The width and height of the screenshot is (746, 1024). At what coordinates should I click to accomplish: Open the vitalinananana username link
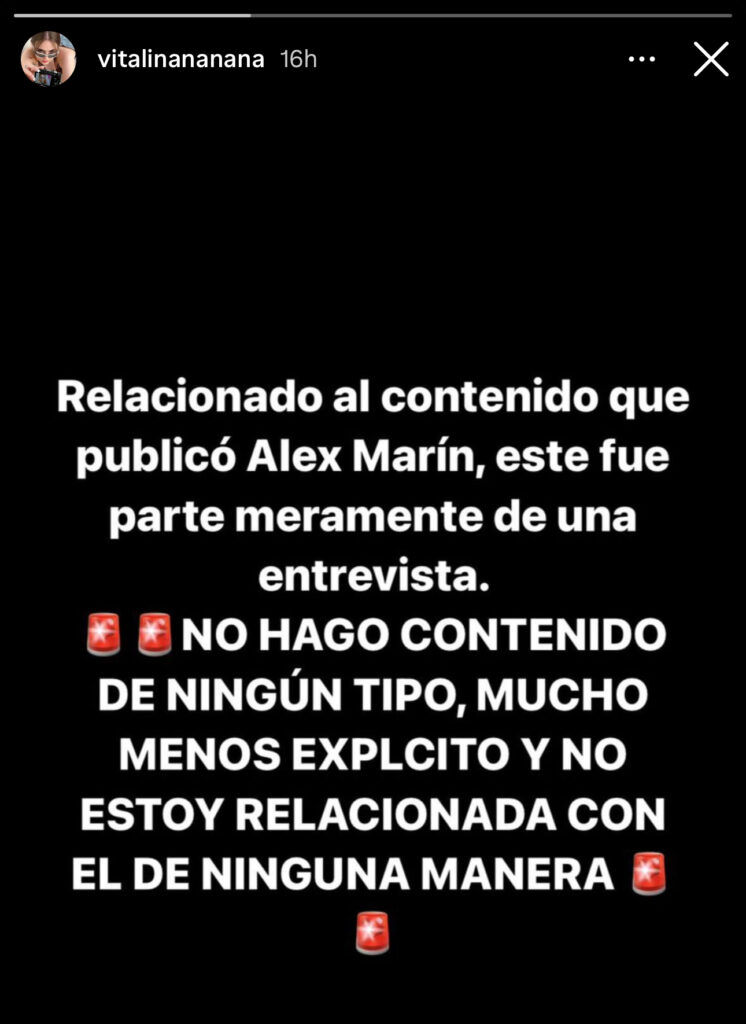[x=181, y=59]
